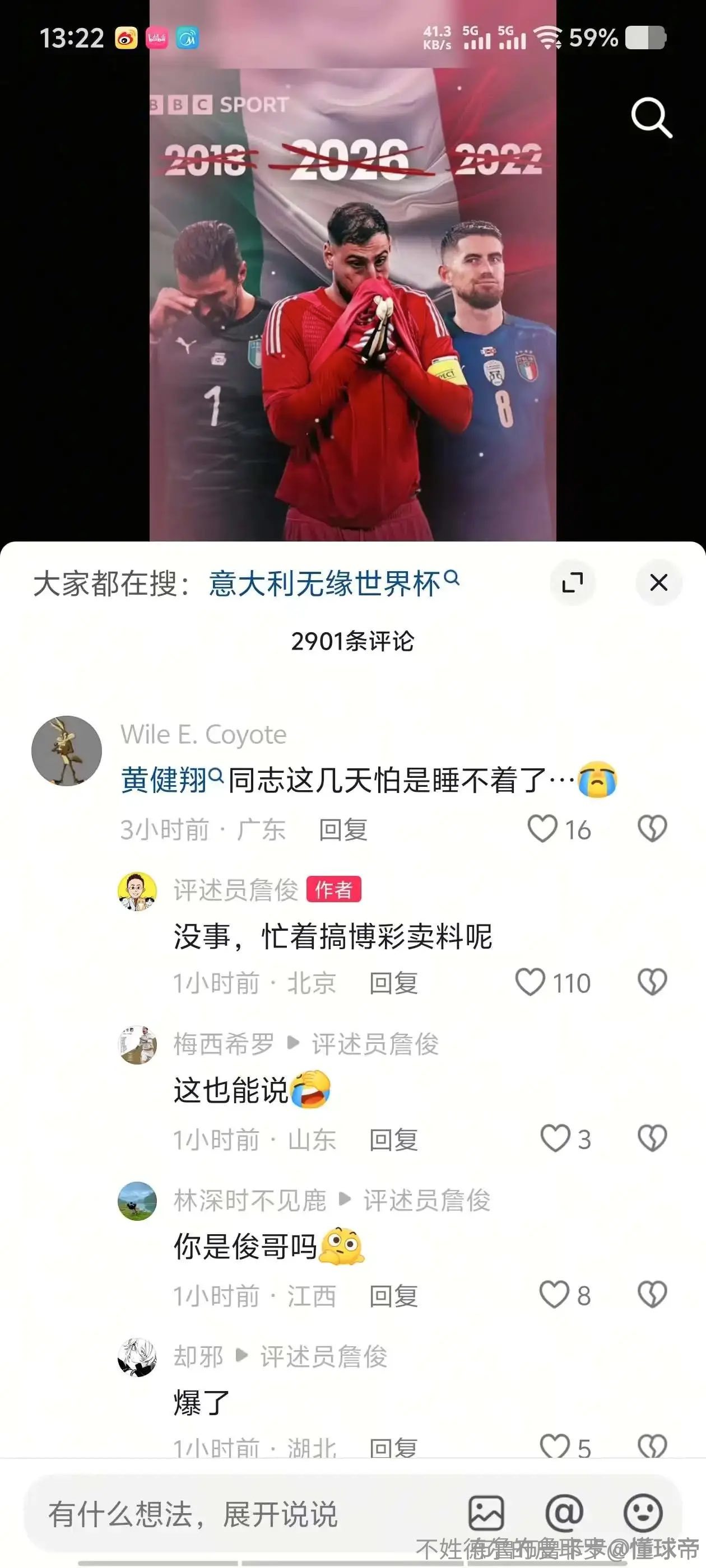Dislike Wile E. Coyote's comment

[x=652, y=829]
